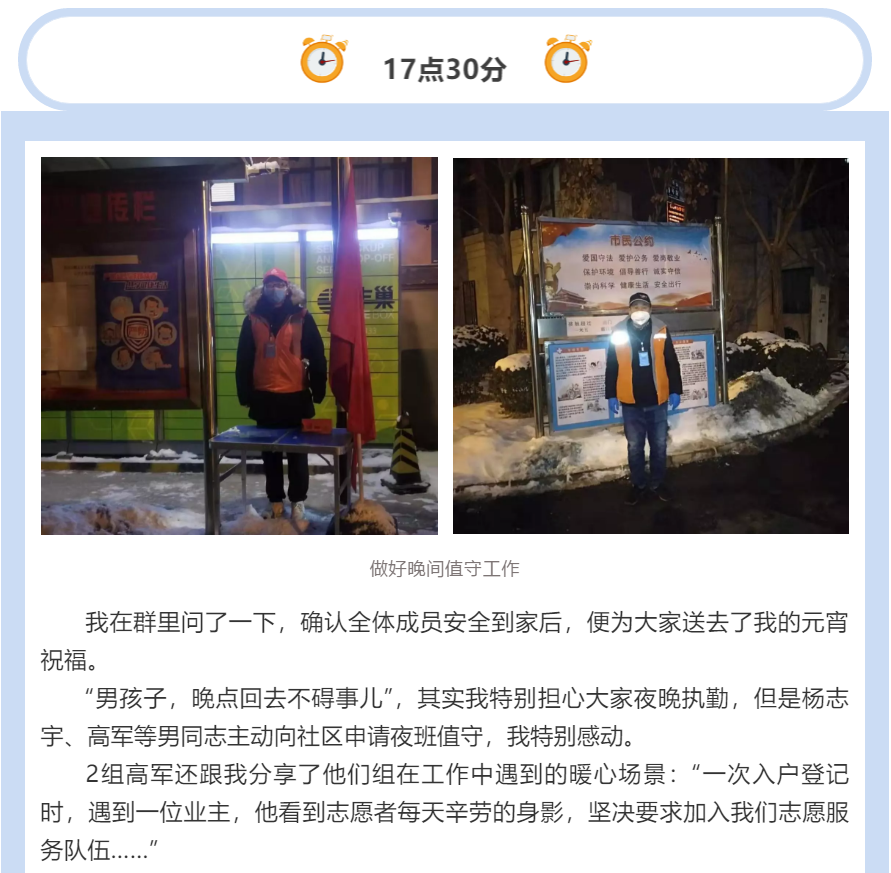Open the photo of volunteer beside red flag
The width and height of the screenshot is (891, 873).
click(239, 346)
